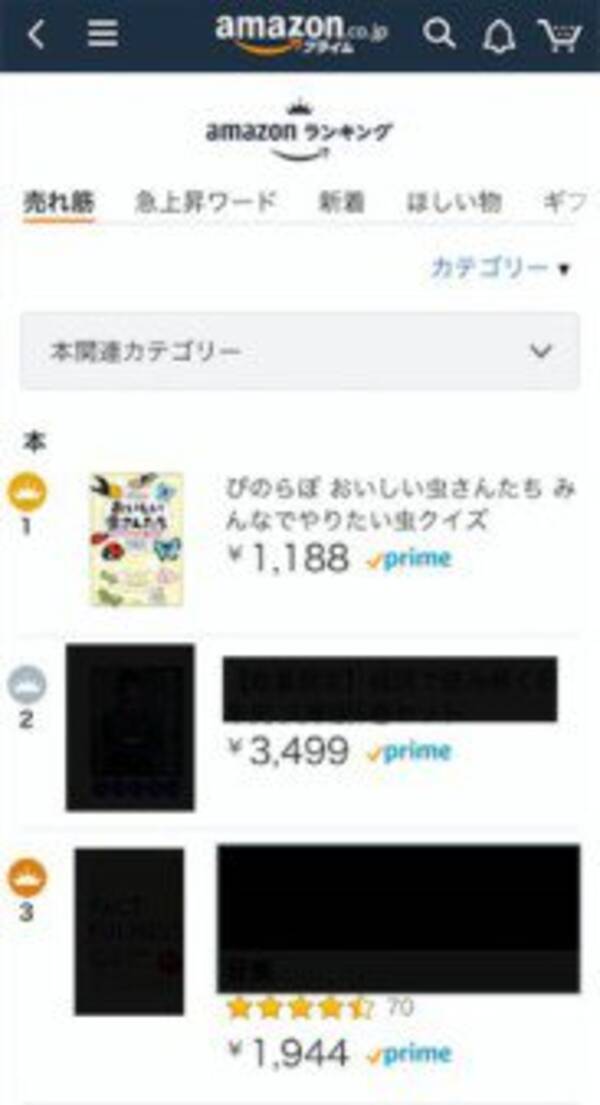
Task: Go back using the header arrow
Action: point(36,34)
